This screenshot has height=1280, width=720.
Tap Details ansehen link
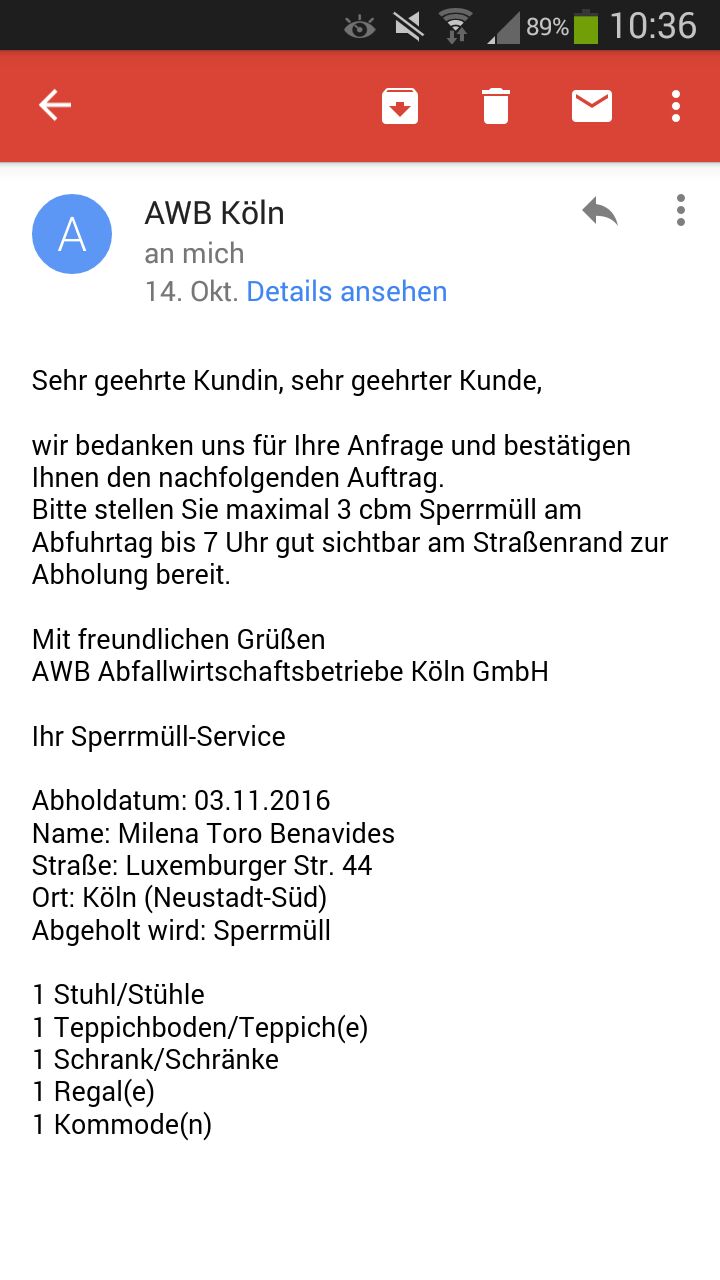[x=347, y=292]
